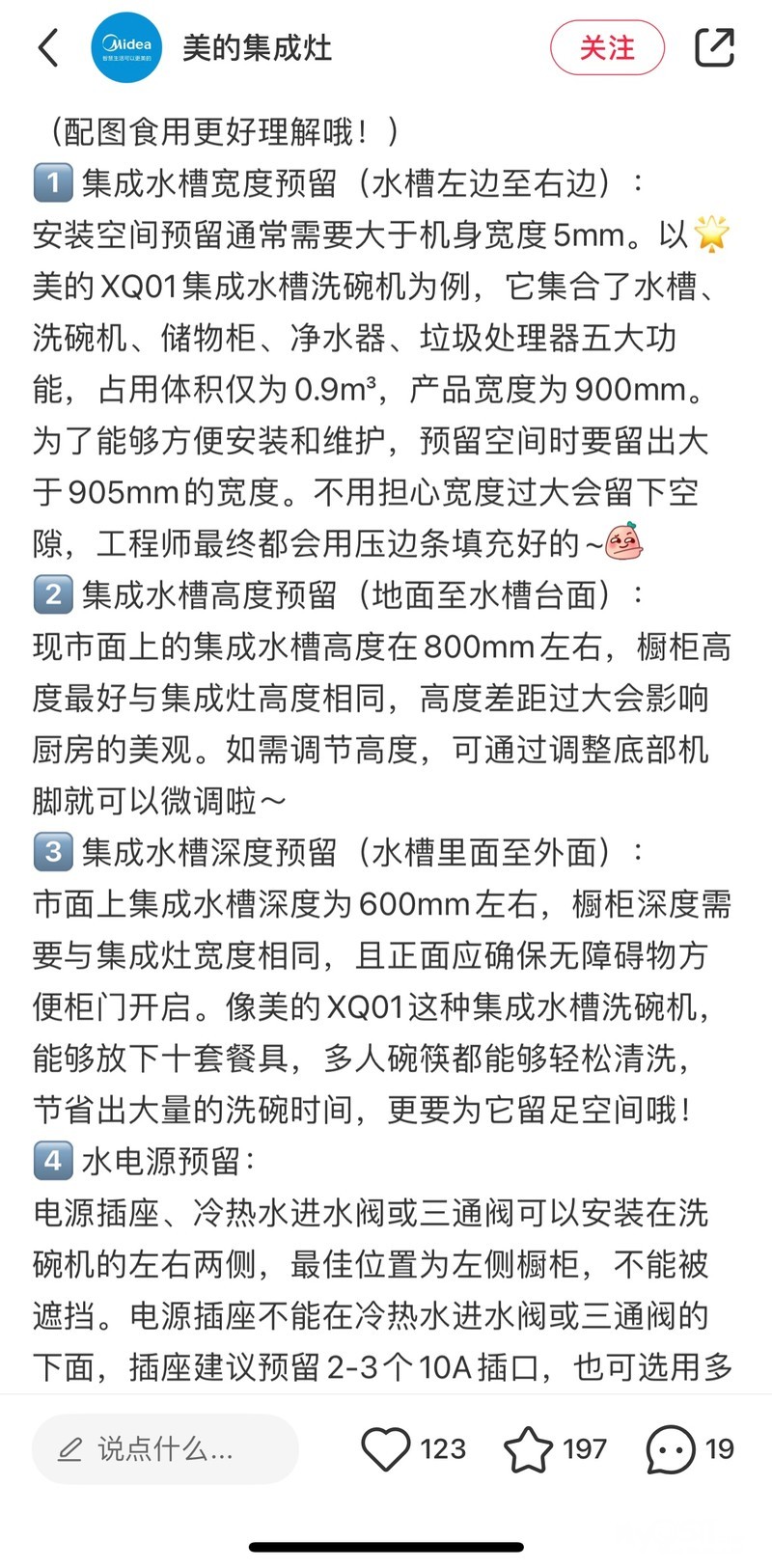Viewport: 772px width, 1568px height.
Task: Share this post
Action: click(714, 47)
